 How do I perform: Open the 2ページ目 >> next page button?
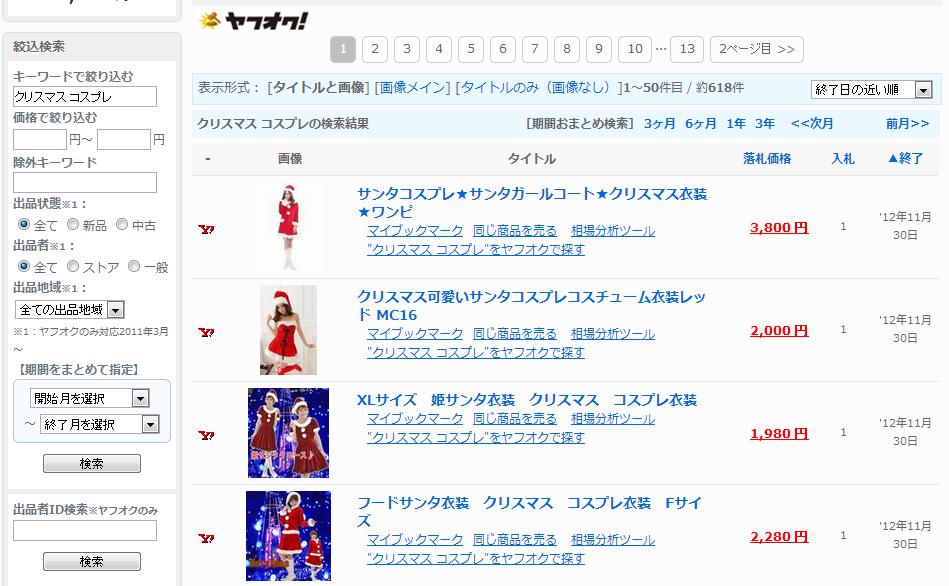point(756,49)
